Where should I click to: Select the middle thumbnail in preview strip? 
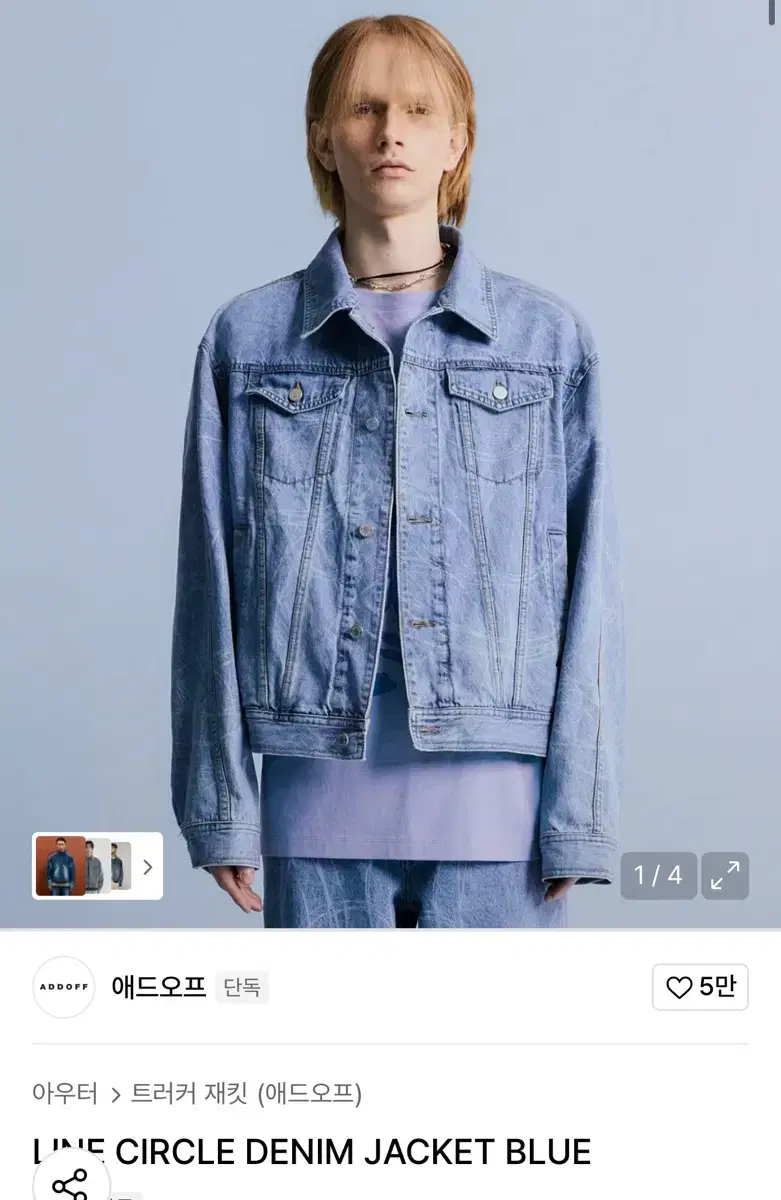click(x=95, y=868)
